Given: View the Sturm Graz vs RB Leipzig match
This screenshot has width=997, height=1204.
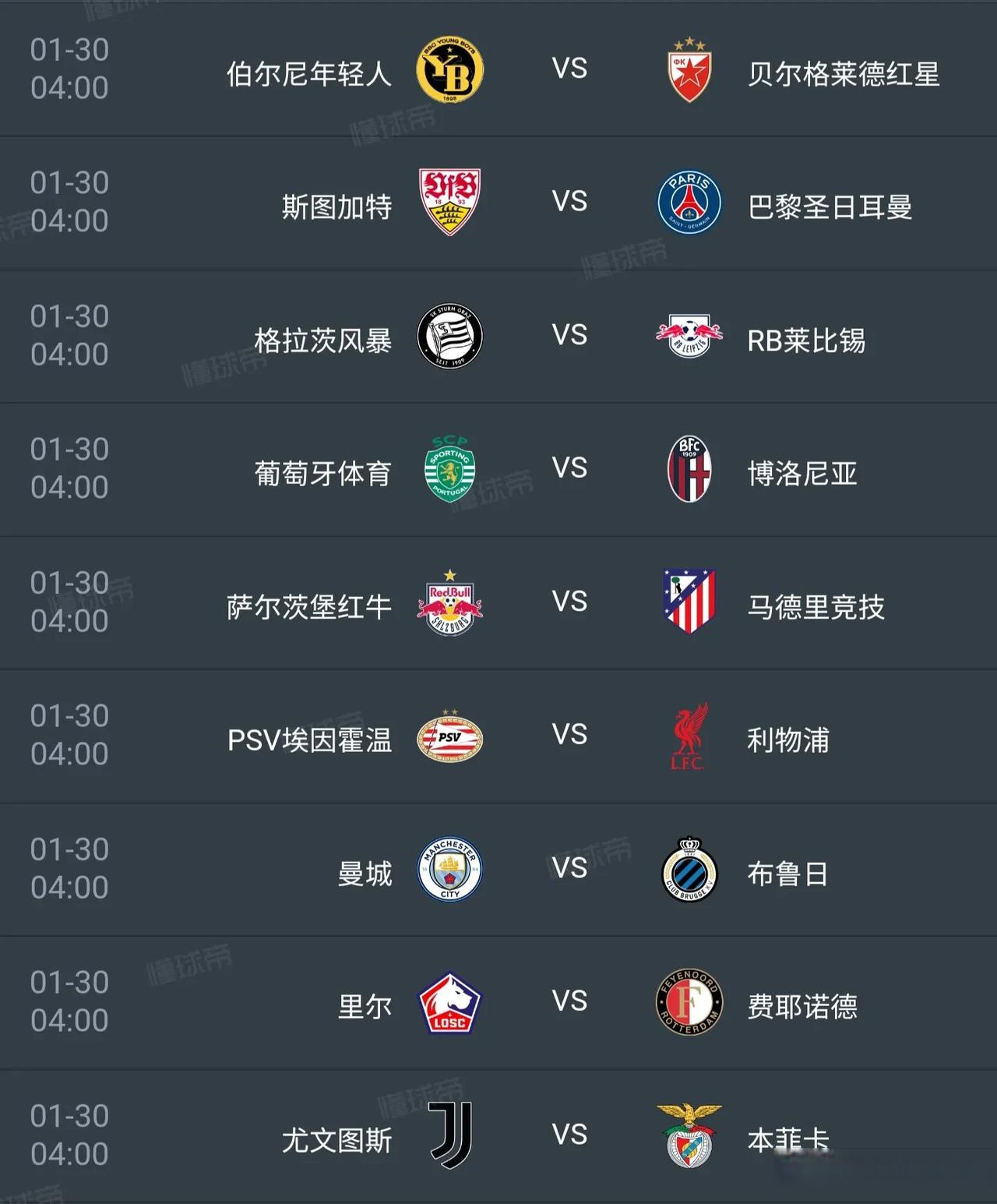Looking at the screenshot, I should point(569,335).
